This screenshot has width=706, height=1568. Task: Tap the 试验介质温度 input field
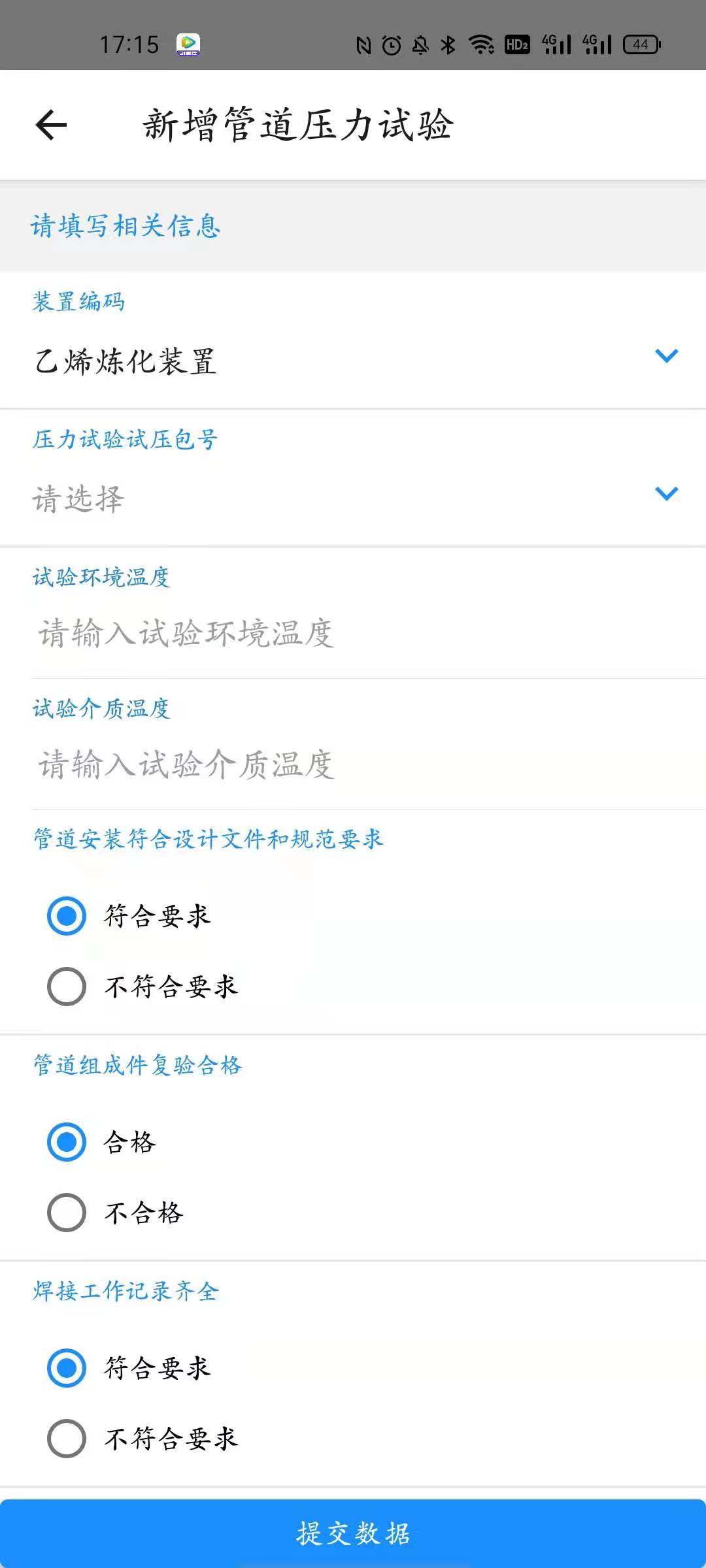(353, 764)
